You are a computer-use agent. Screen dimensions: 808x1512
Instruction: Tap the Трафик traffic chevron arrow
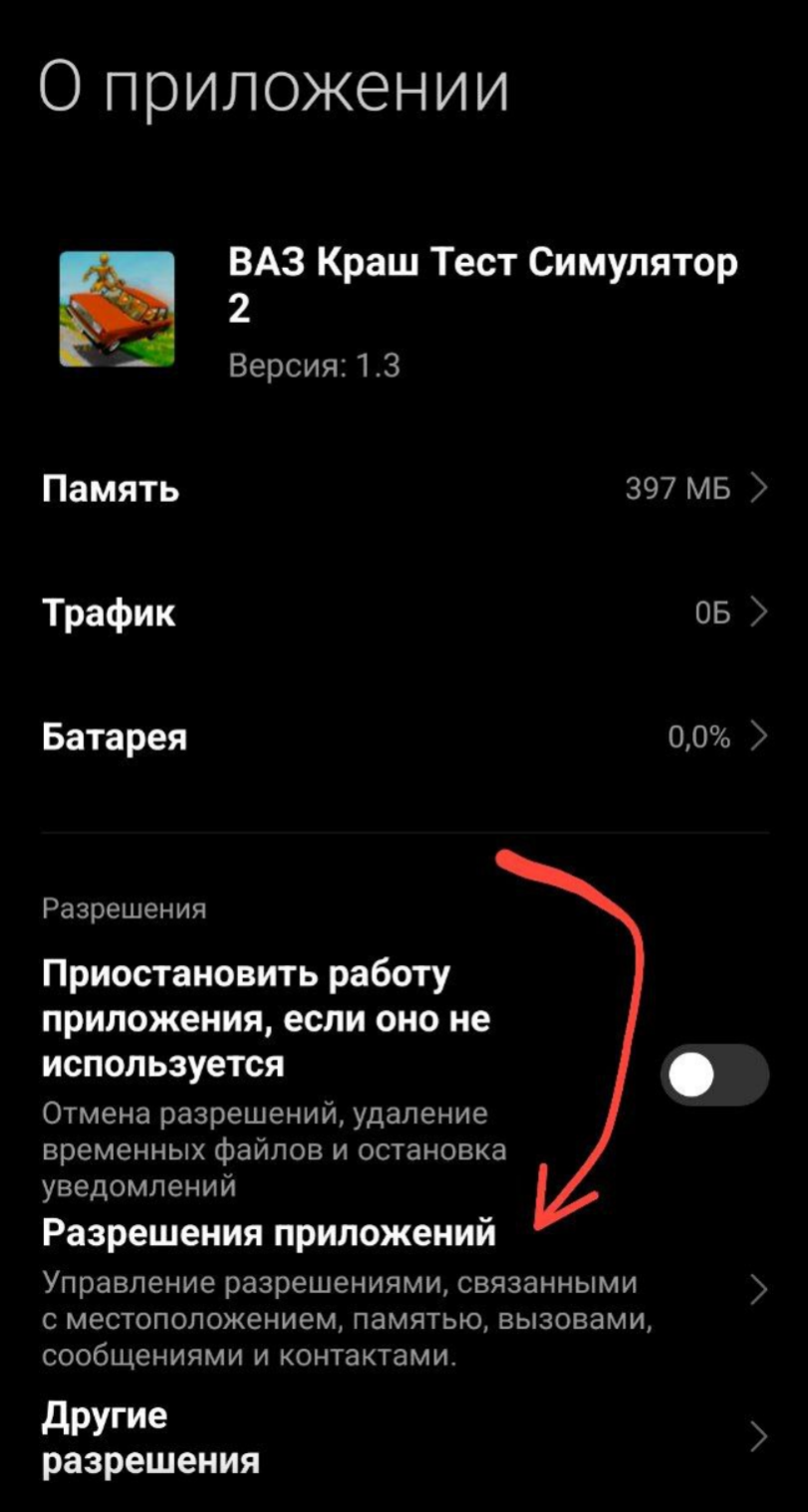[759, 613]
